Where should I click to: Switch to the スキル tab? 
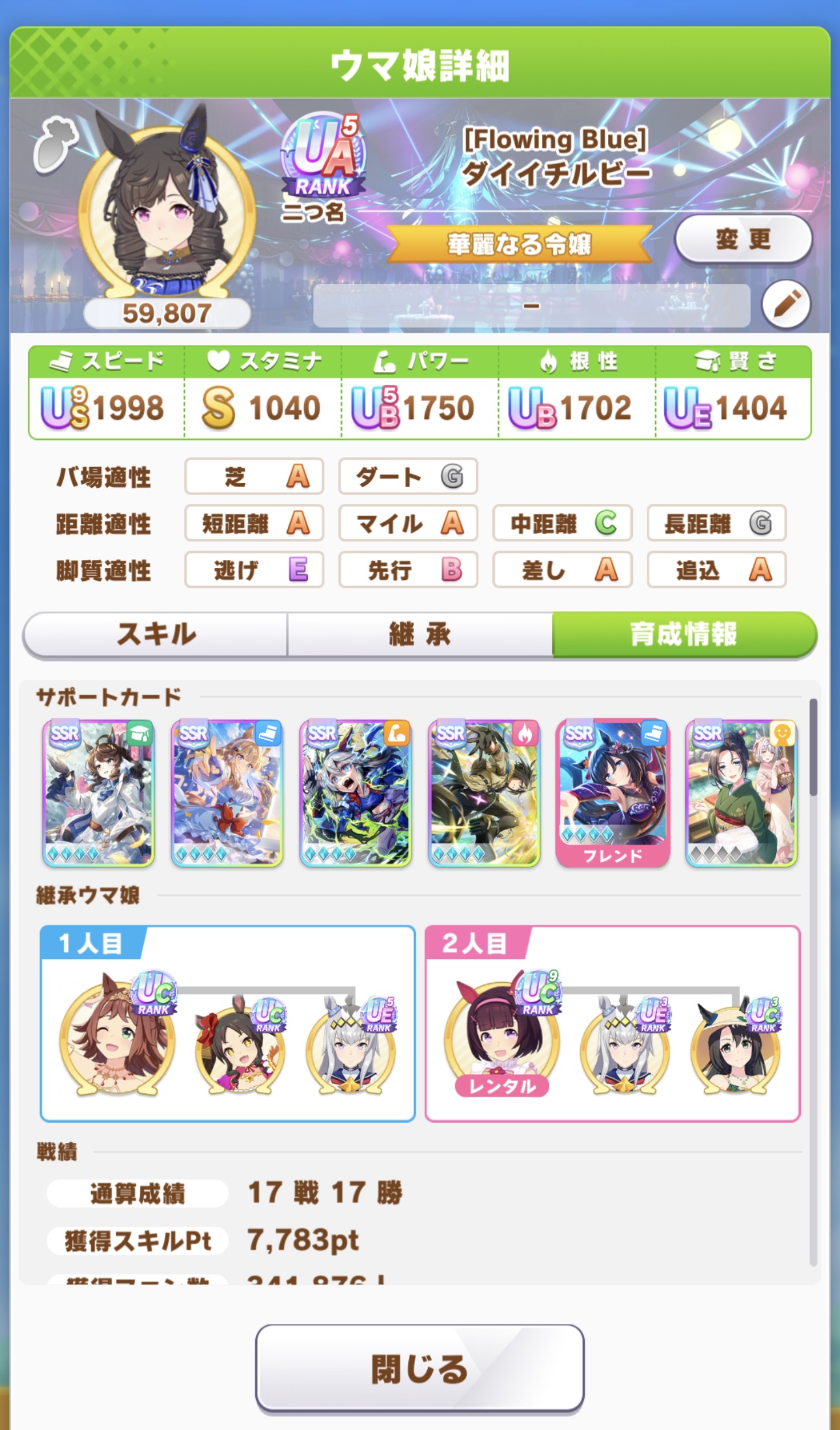156,634
